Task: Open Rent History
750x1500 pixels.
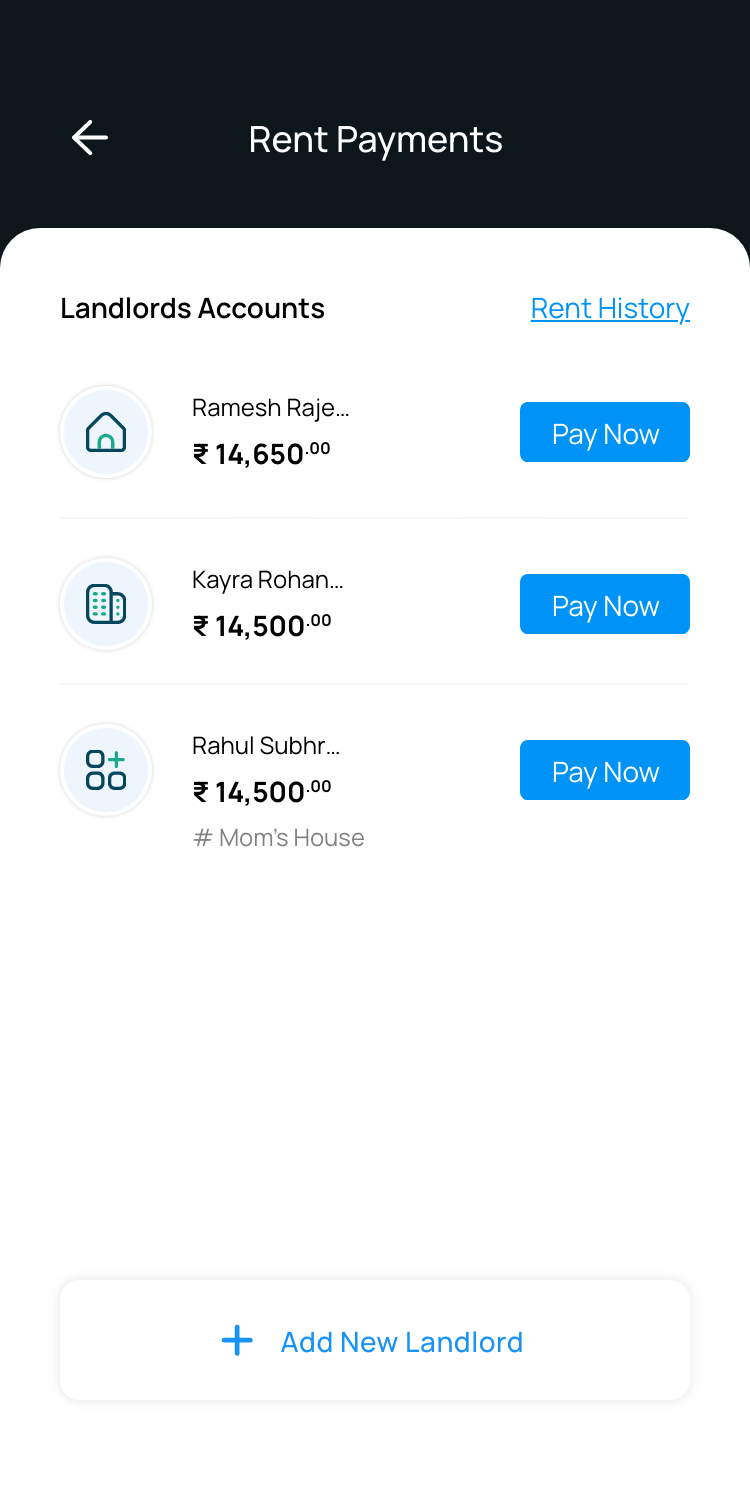Action: tap(610, 308)
